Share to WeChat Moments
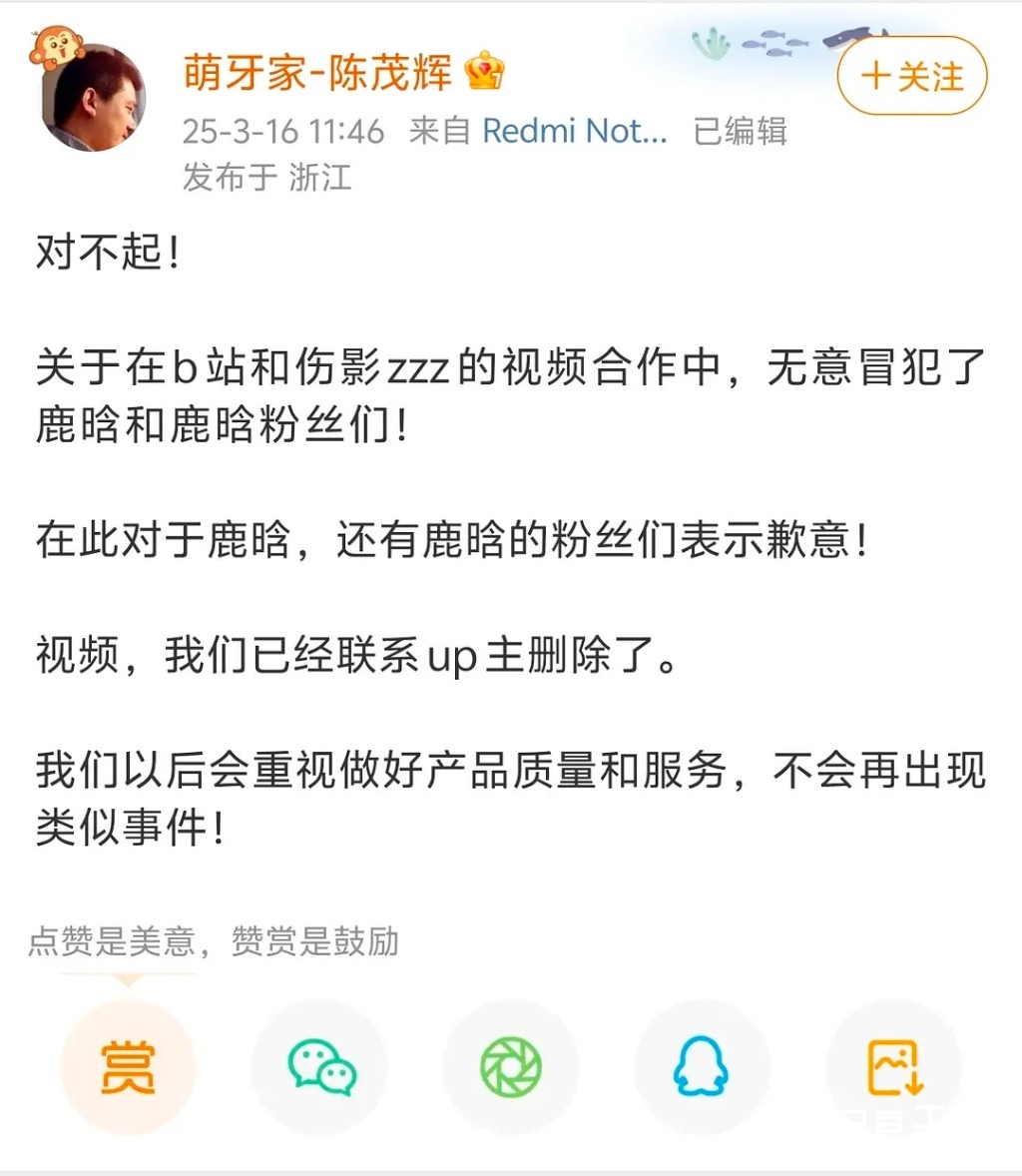The width and height of the screenshot is (1022, 1176). pyautogui.click(x=511, y=1067)
